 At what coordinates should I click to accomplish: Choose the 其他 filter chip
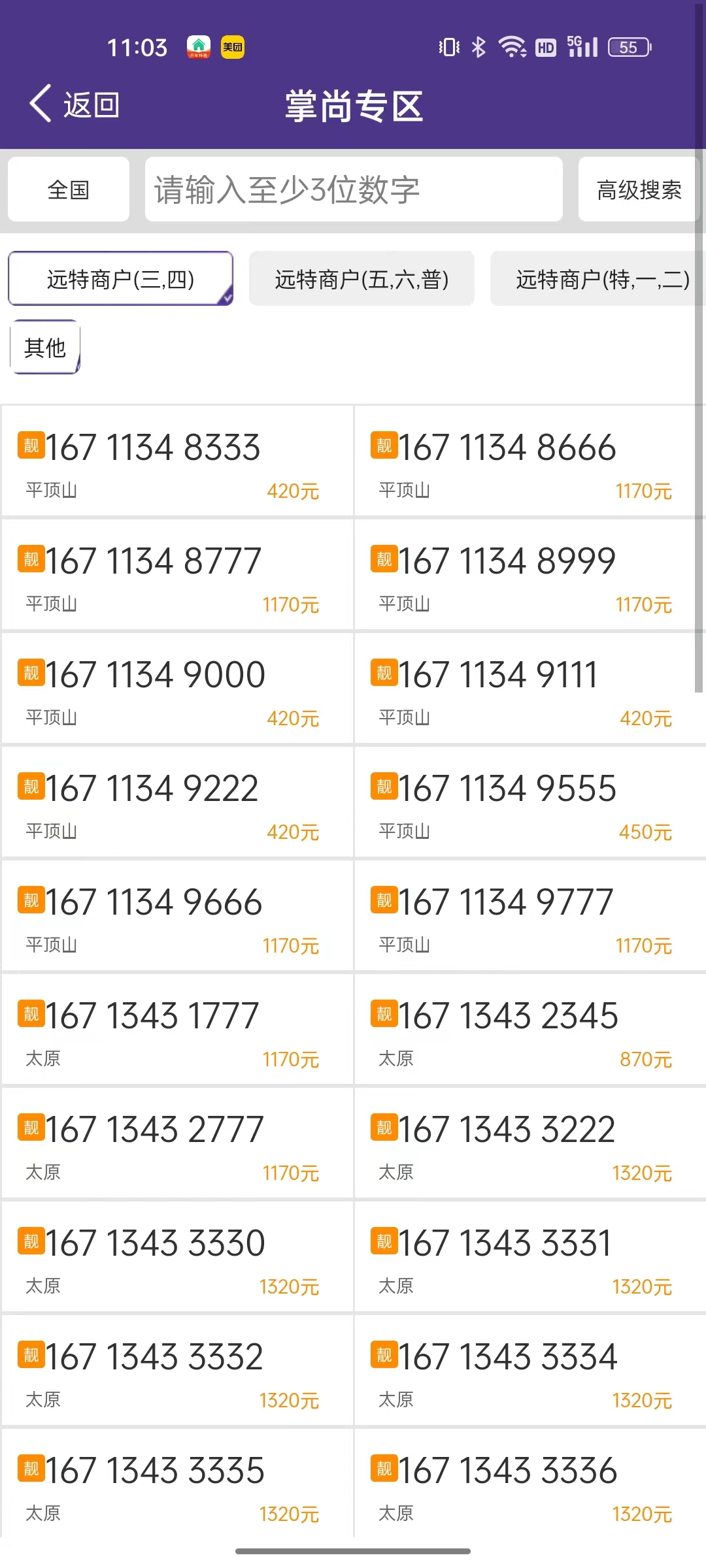45,347
